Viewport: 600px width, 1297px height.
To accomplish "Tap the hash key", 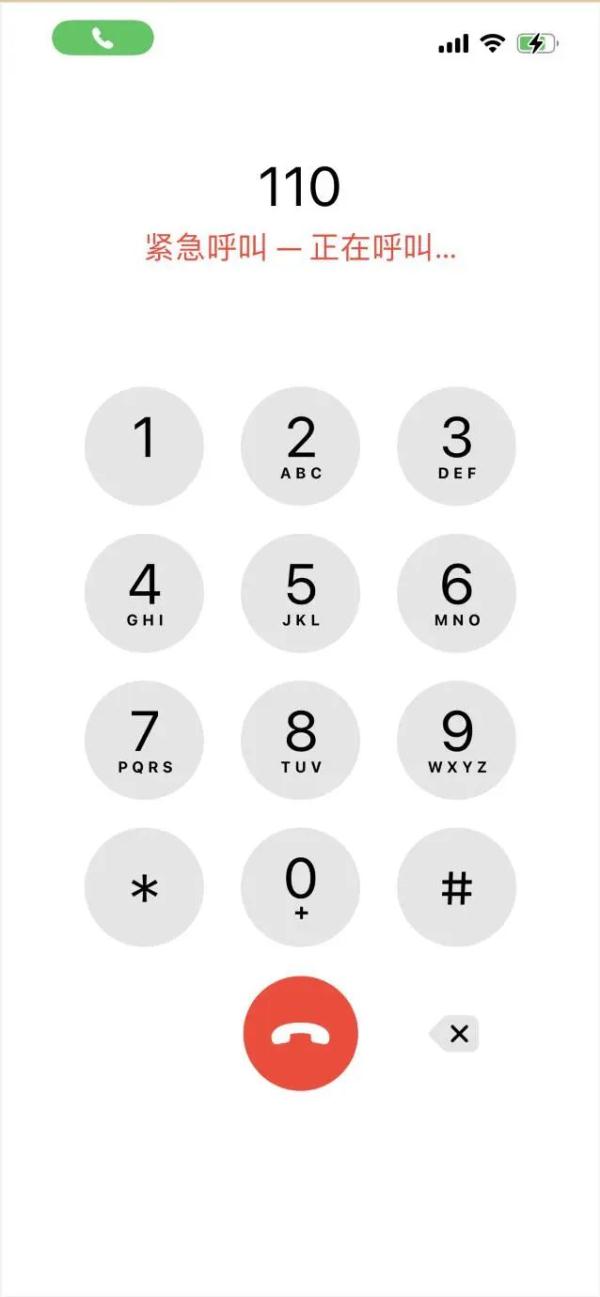I will click(x=457, y=887).
